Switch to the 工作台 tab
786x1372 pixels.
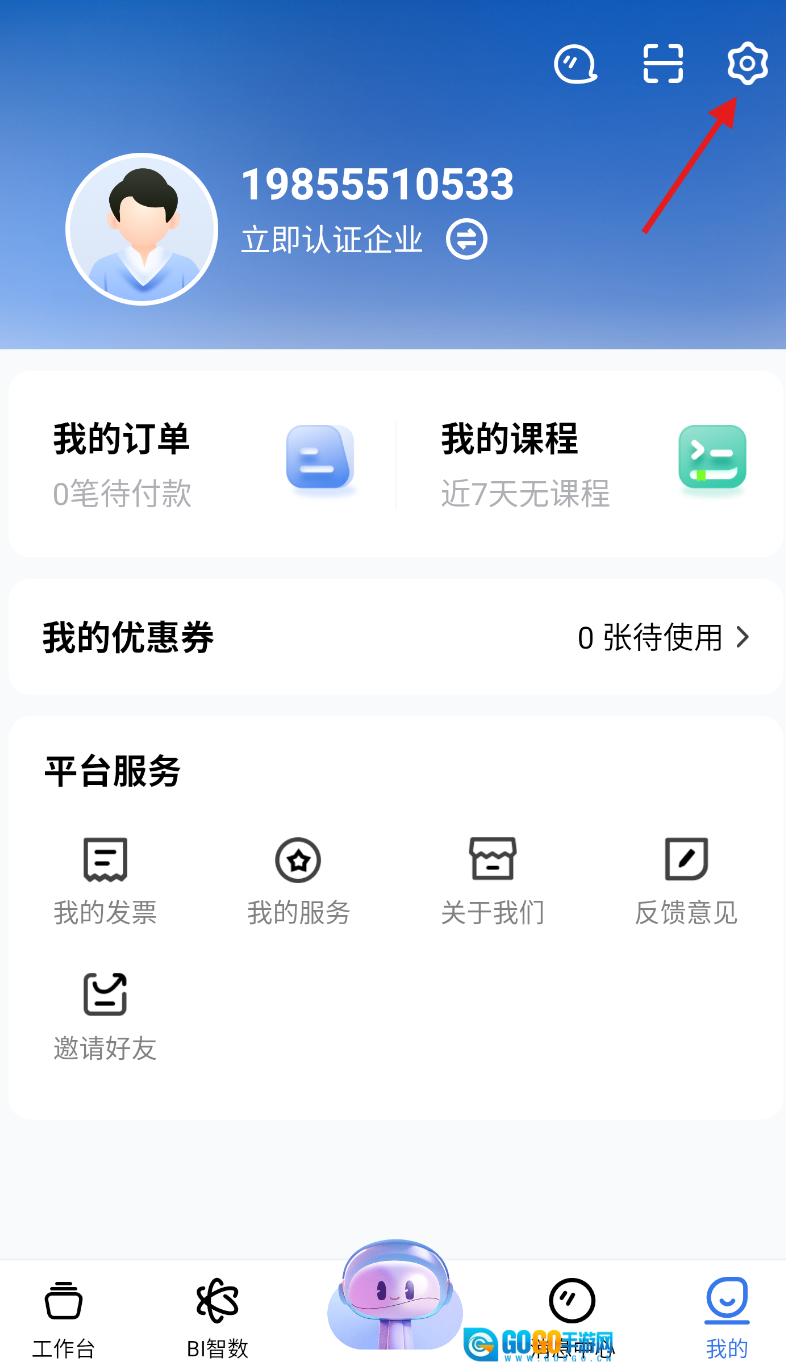(64, 1318)
